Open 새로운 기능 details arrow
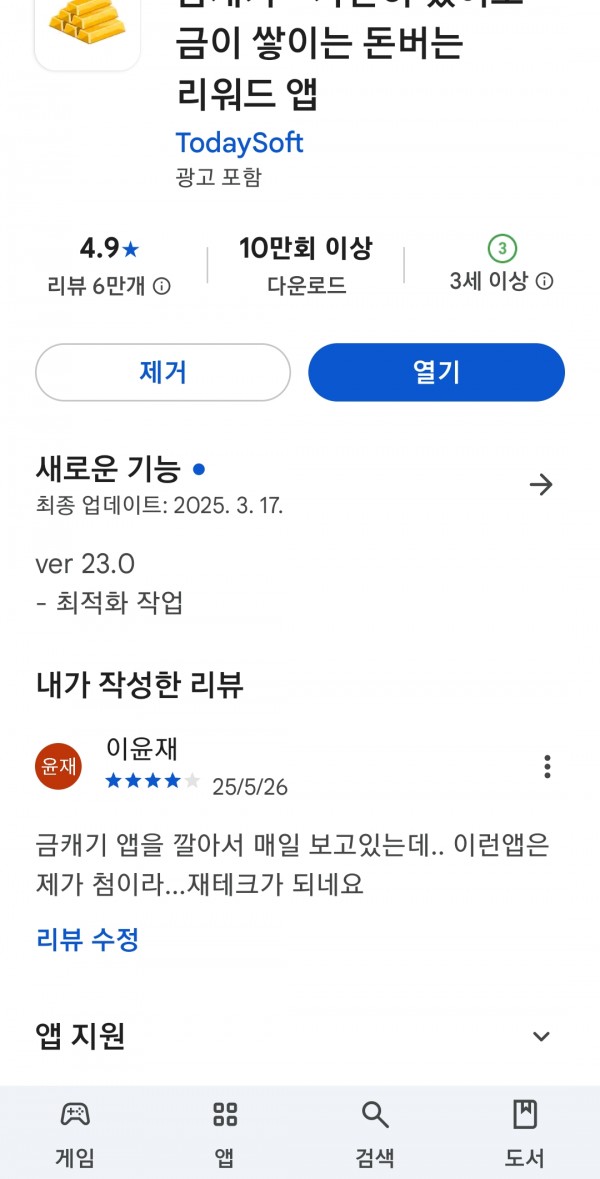Screen dimensions: 600x1179 pos(541,485)
